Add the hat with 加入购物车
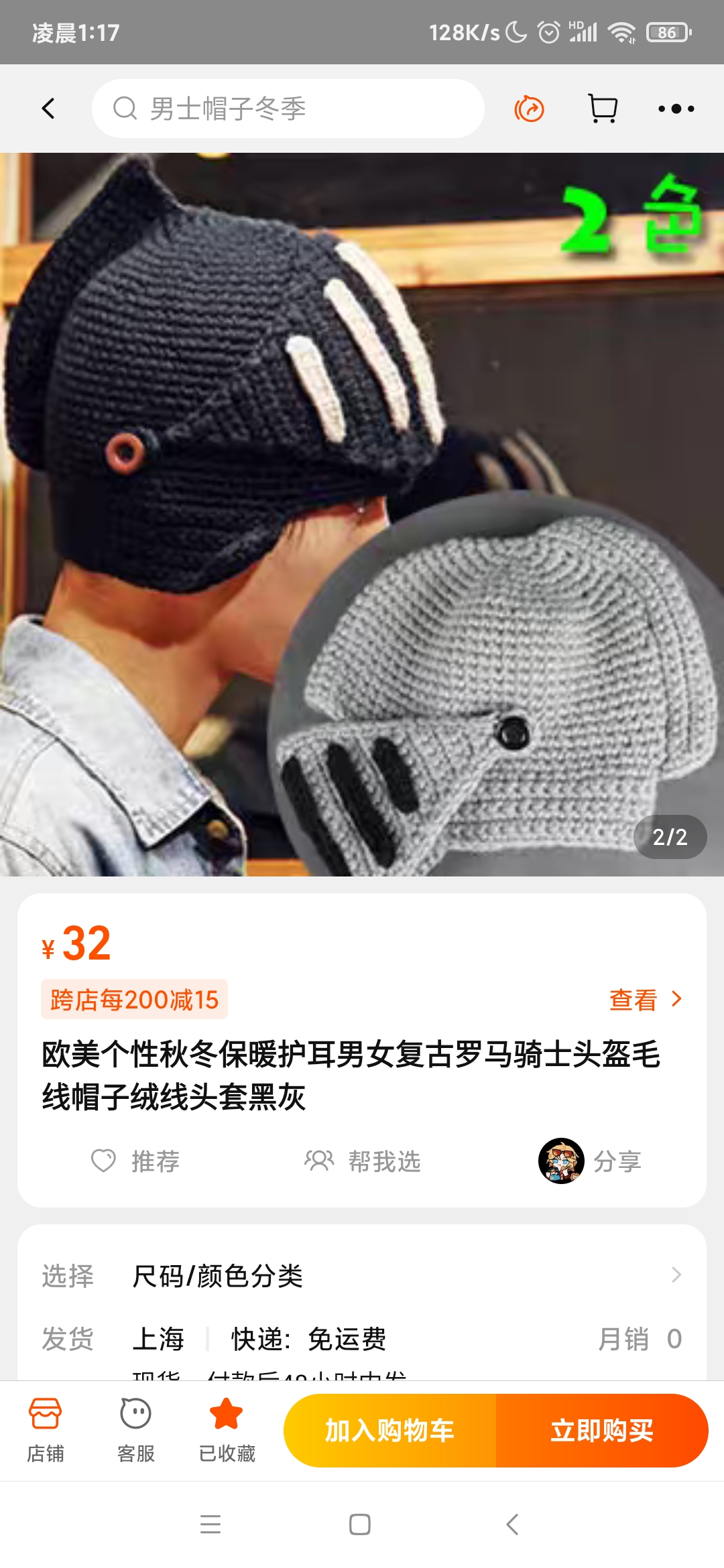This screenshot has height=1568, width=724. point(389,1431)
